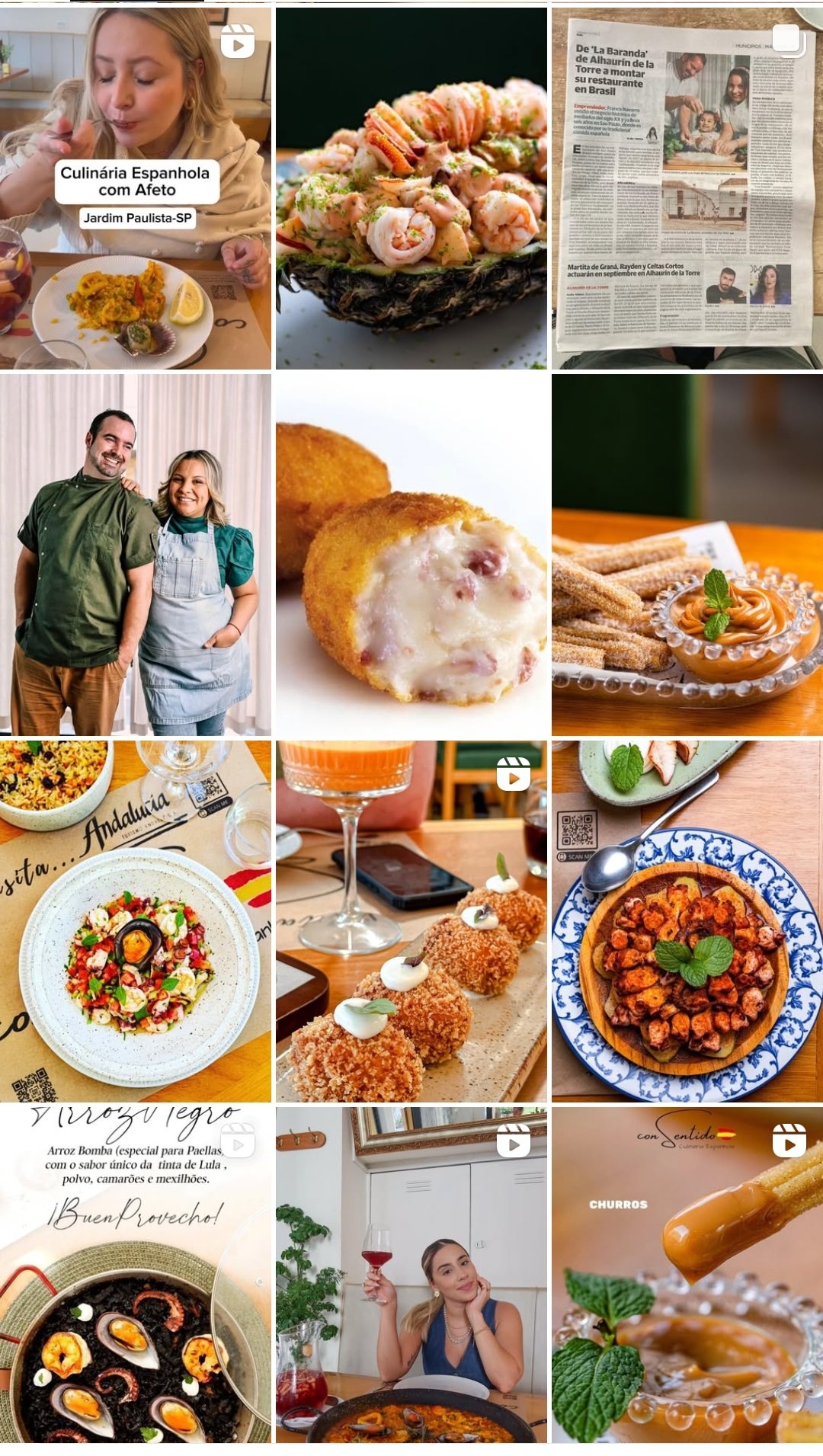823x1456 pixels.
Task: Open the octopus on blue plate post
Action: point(687,921)
